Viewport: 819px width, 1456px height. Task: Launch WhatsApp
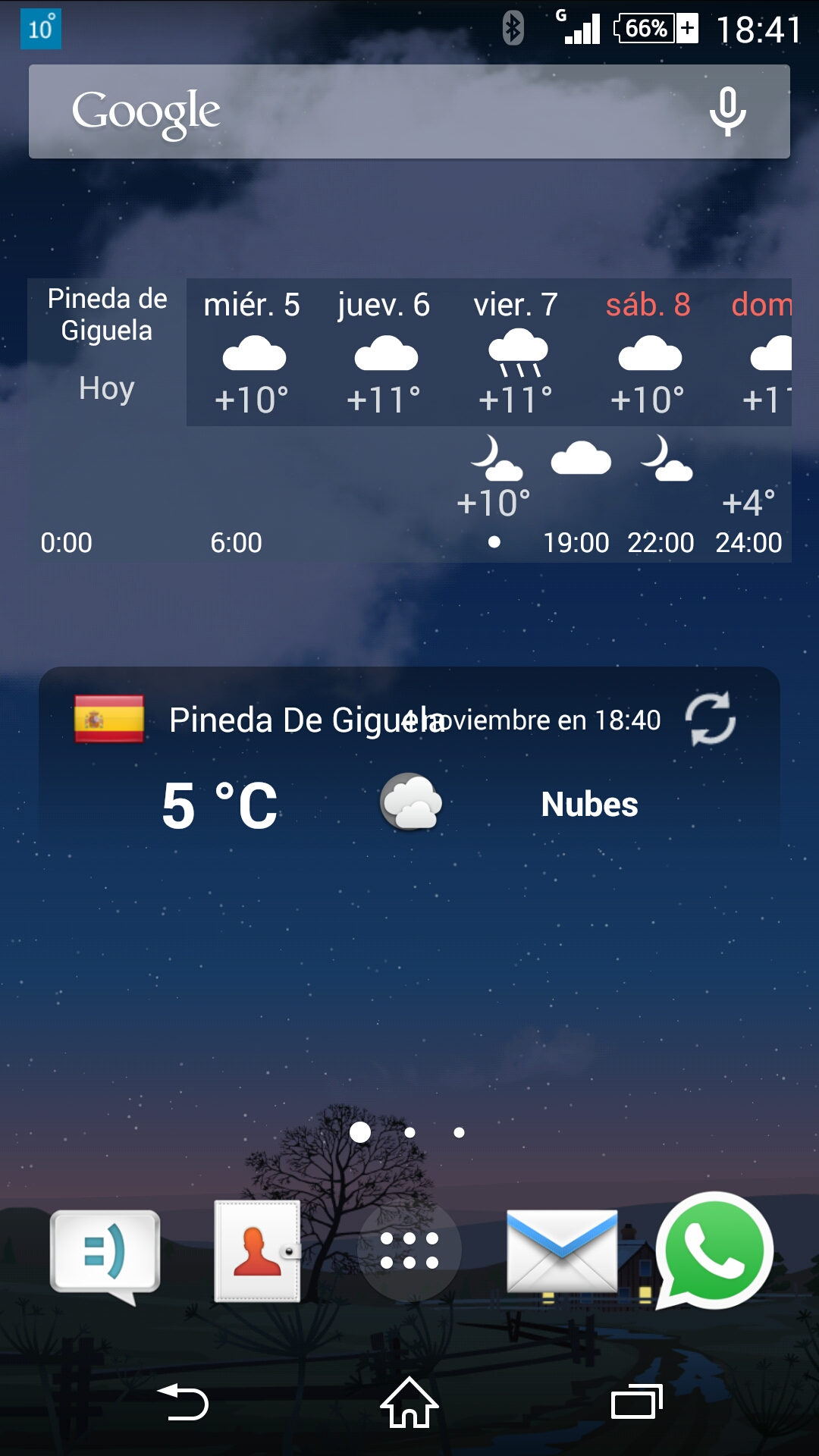[714, 1251]
